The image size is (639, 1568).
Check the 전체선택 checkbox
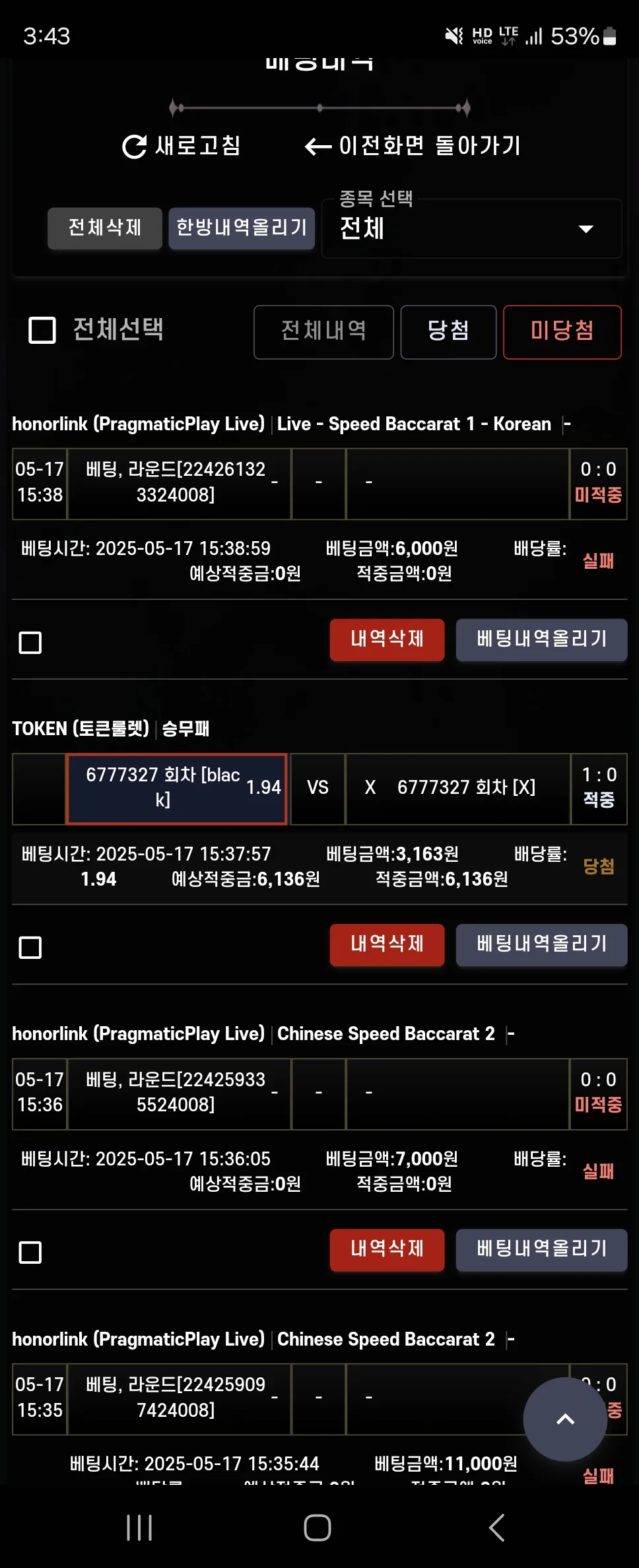[42, 330]
